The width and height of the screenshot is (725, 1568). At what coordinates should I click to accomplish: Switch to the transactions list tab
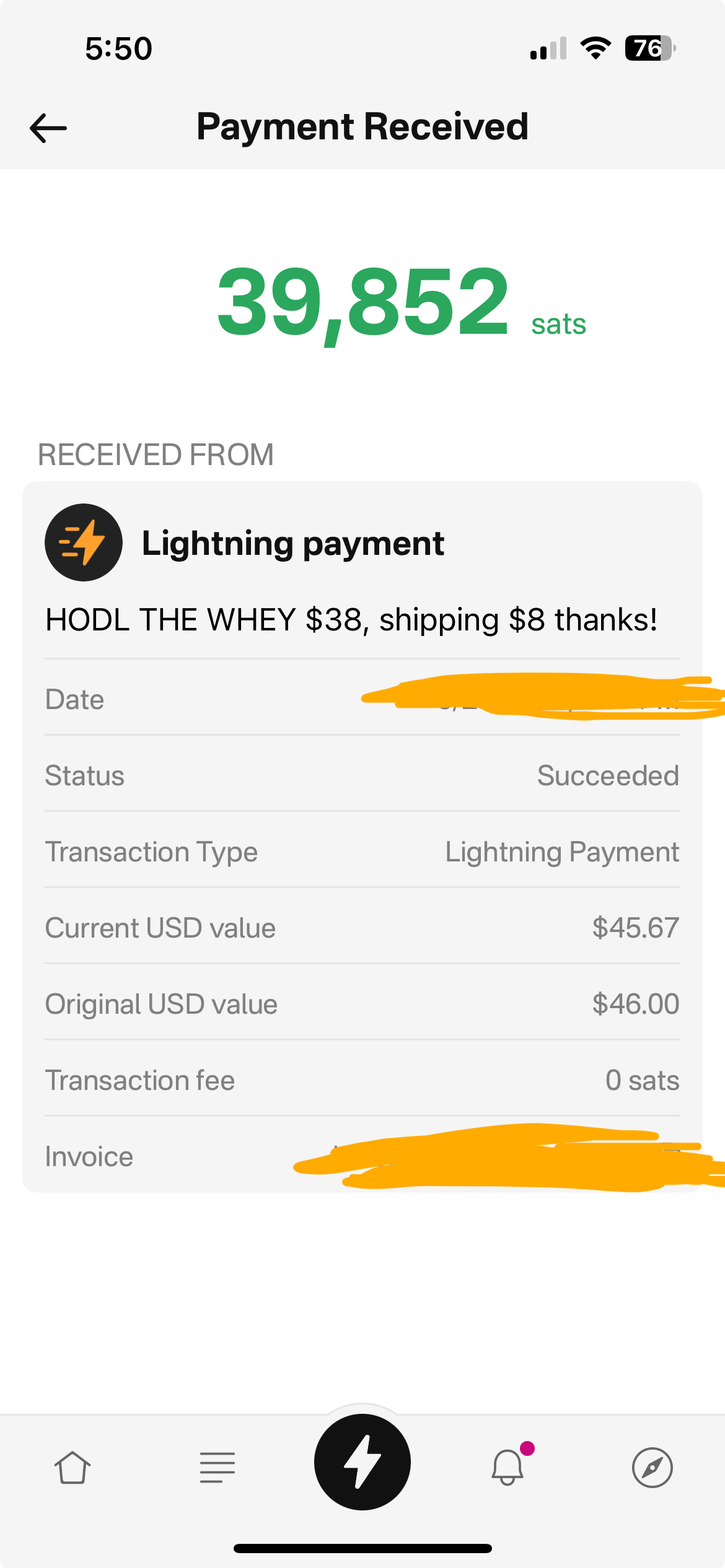[x=217, y=1467]
